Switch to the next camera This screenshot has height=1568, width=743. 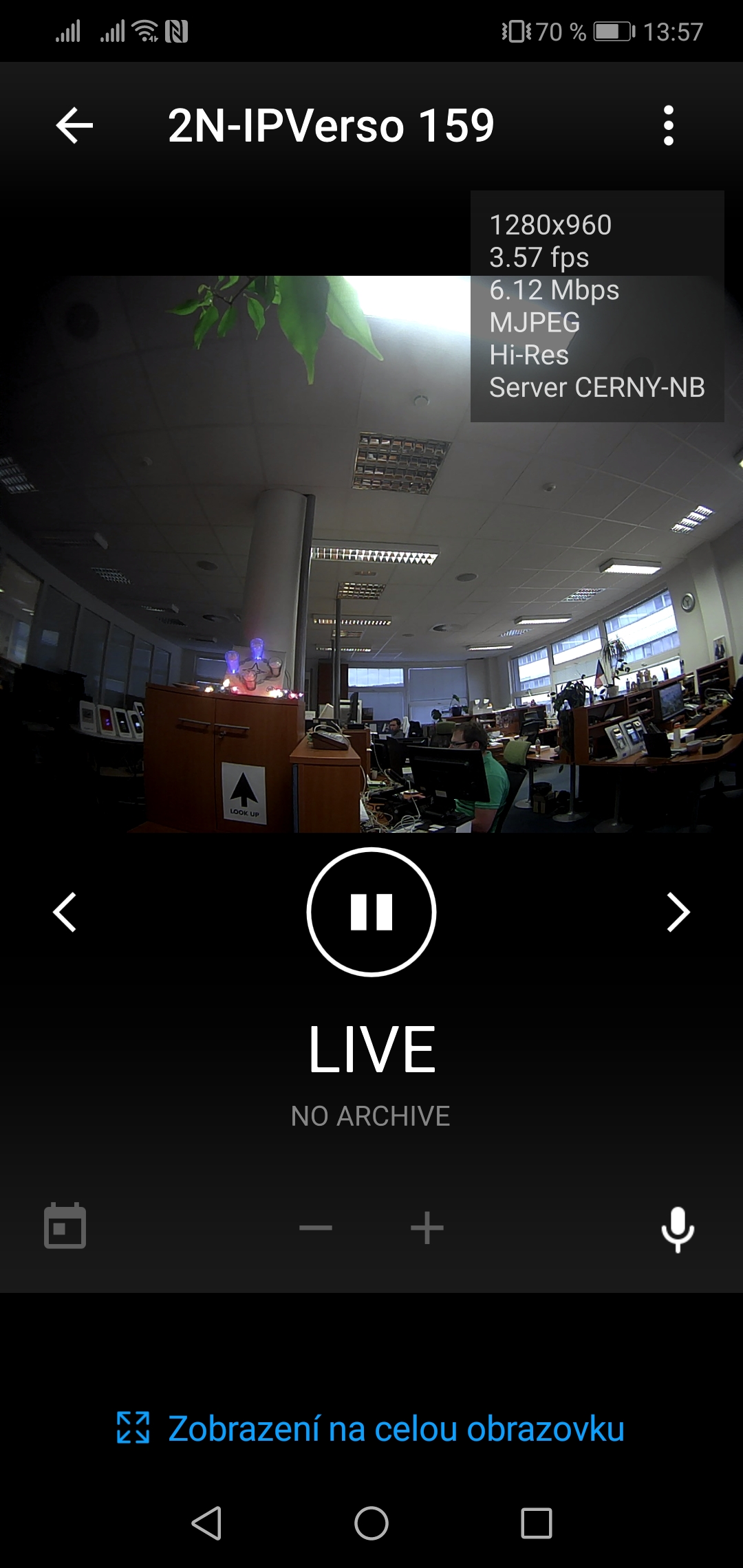(678, 913)
